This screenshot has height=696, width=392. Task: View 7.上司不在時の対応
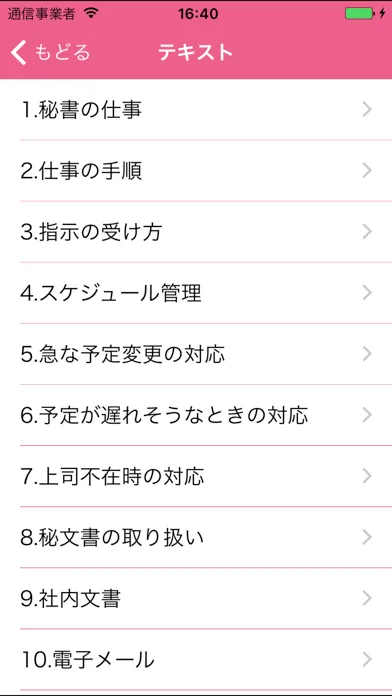coord(196,477)
